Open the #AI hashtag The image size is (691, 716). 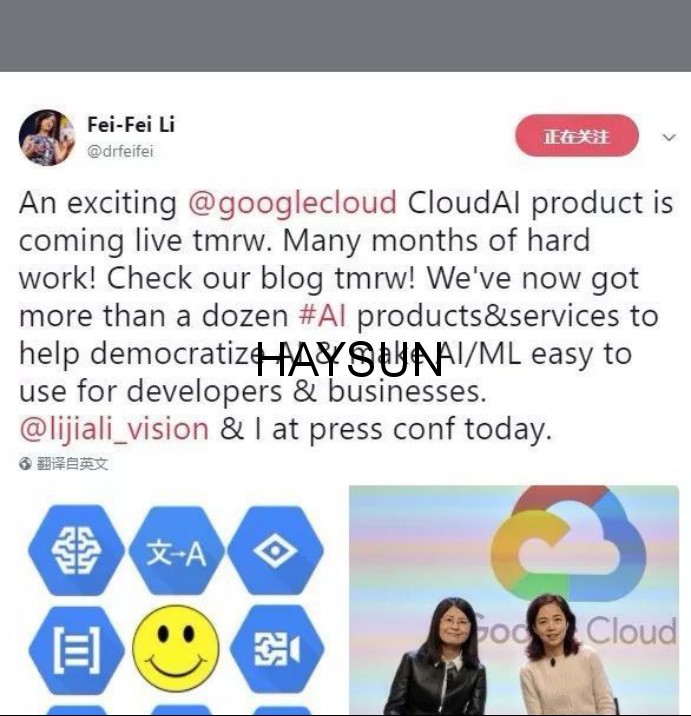coord(323,317)
